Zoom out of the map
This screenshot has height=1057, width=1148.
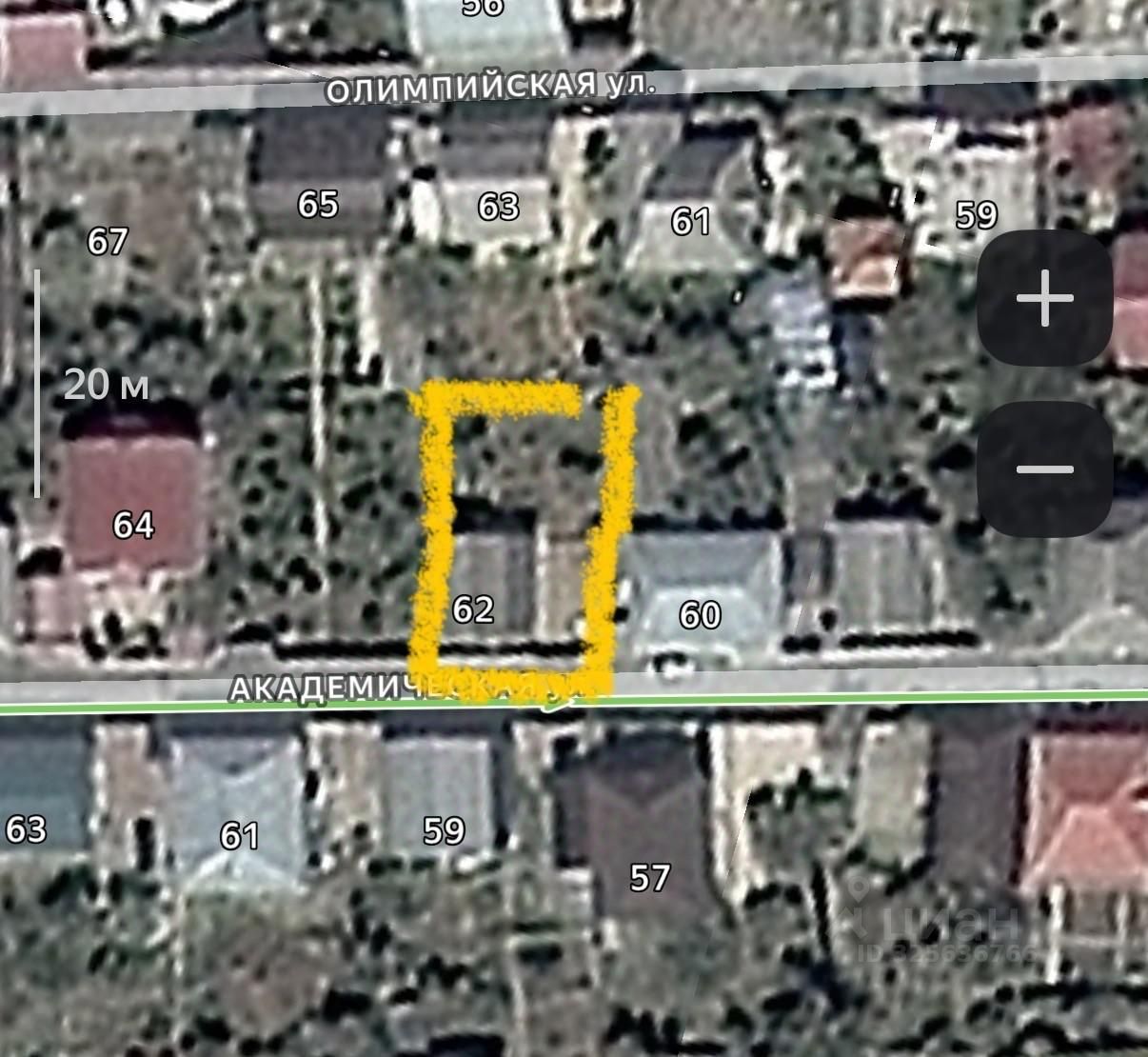[x=1044, y=469]
